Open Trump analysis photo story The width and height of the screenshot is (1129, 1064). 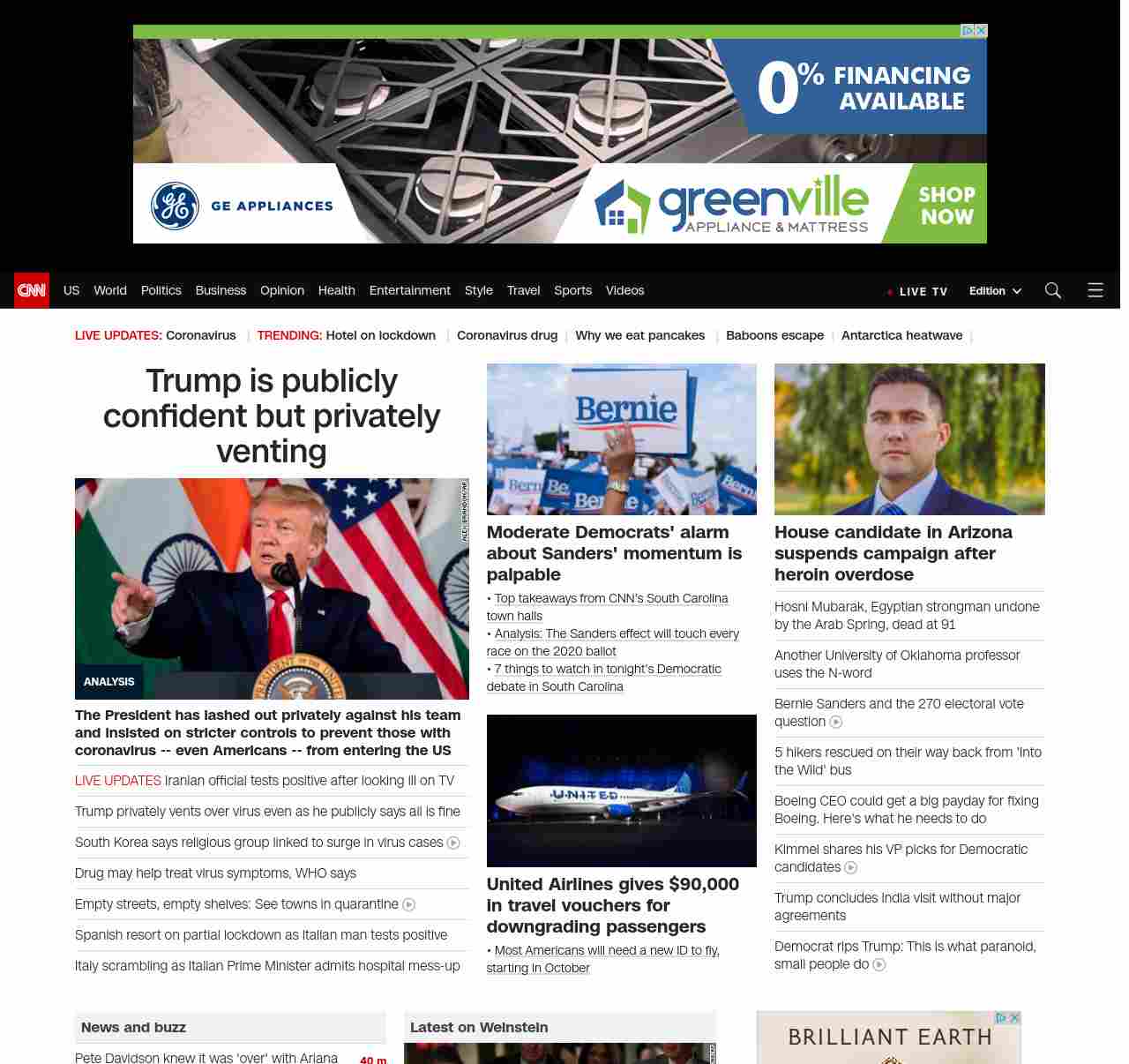[272, 588]
